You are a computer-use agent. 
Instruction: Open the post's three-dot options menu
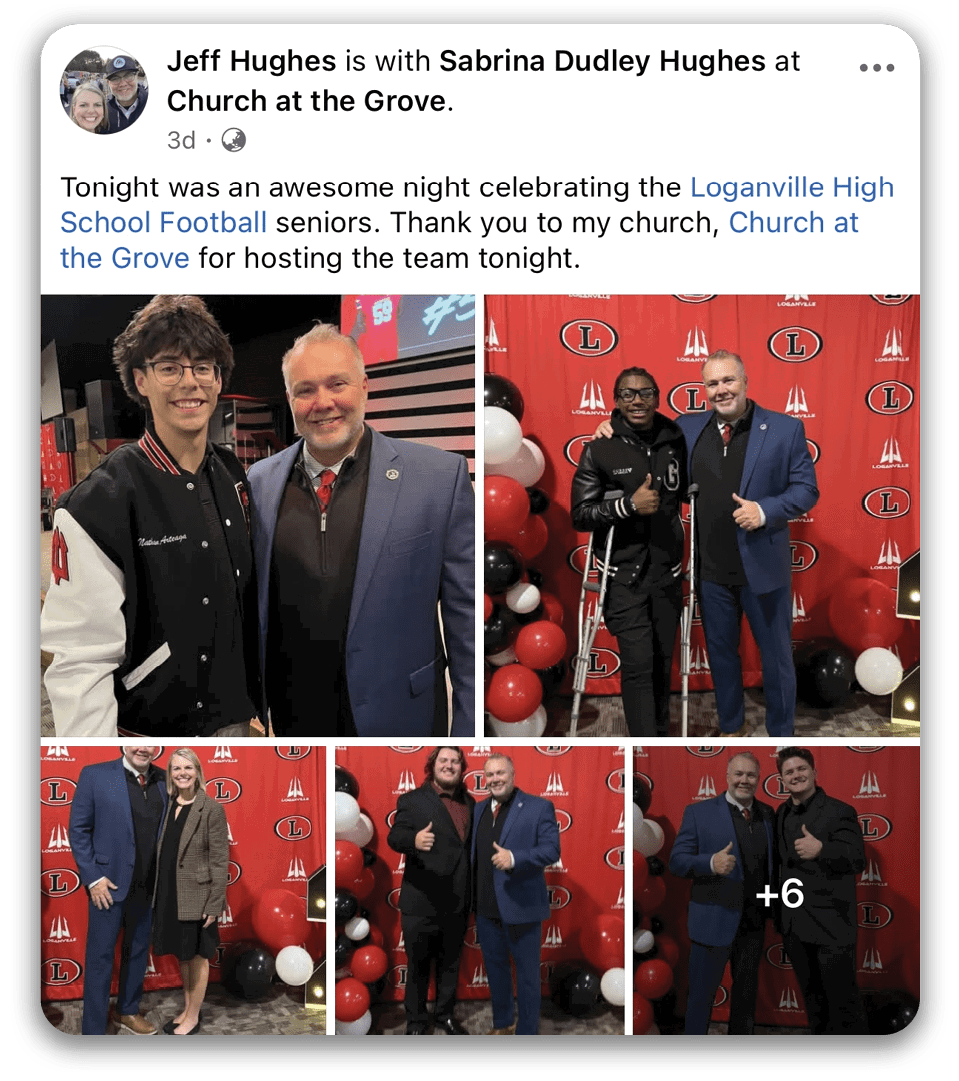click(876, 68)
